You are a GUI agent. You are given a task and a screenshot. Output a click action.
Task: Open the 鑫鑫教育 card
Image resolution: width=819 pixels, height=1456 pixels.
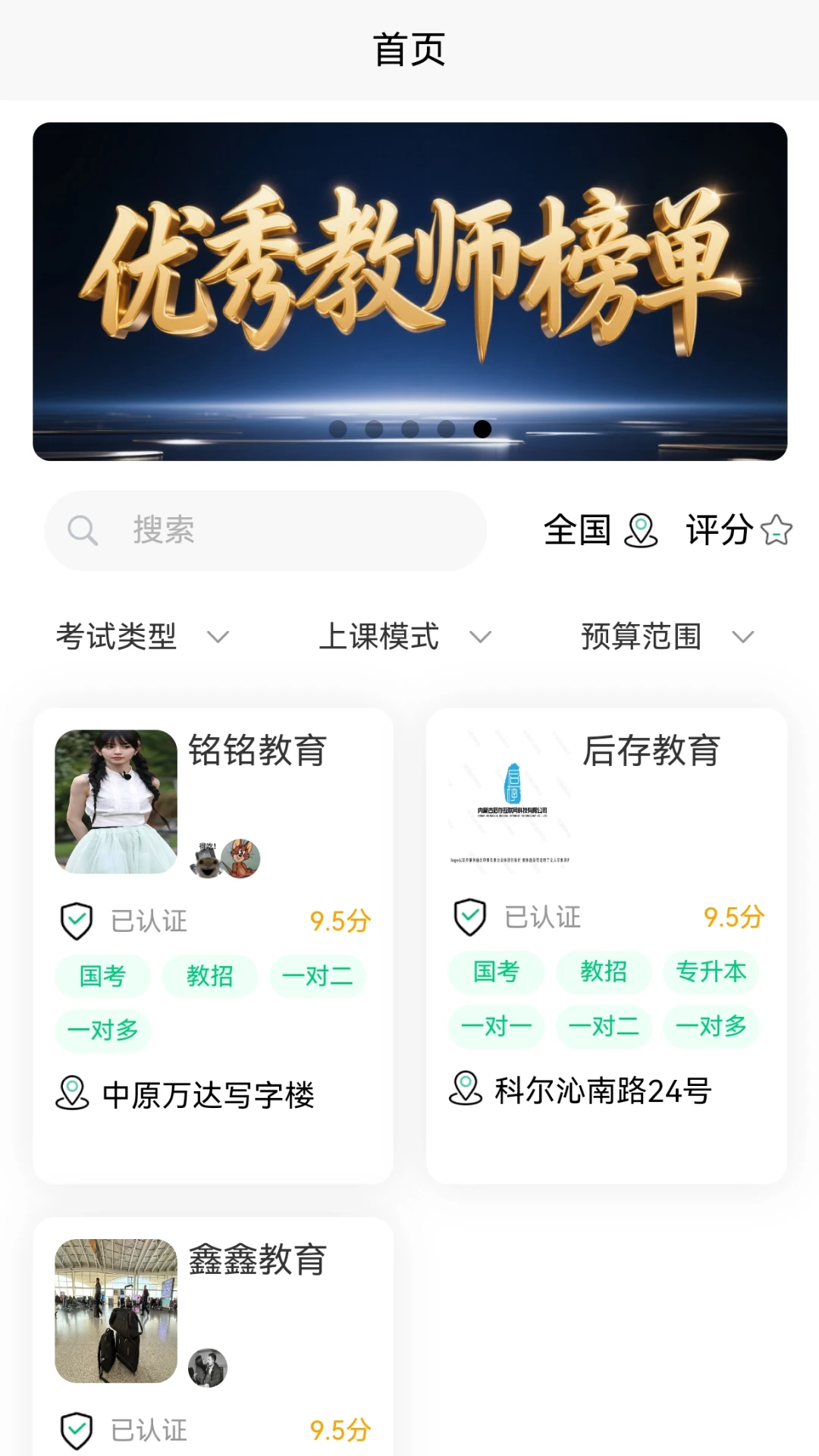coord(213,1335)
